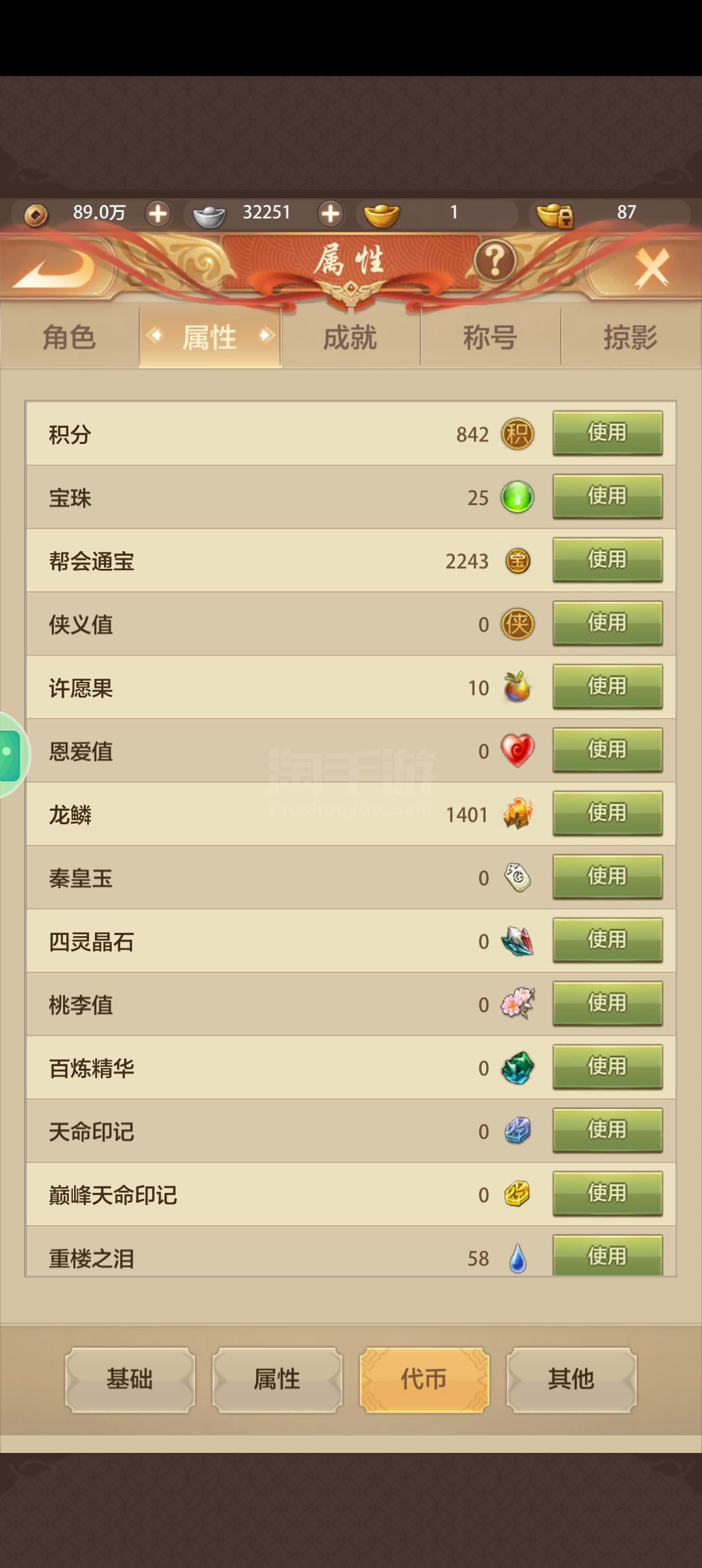This screenshot has width=702, height=1568.
Task: Add silver via plus next to 32251
Action: click(331, 213)
